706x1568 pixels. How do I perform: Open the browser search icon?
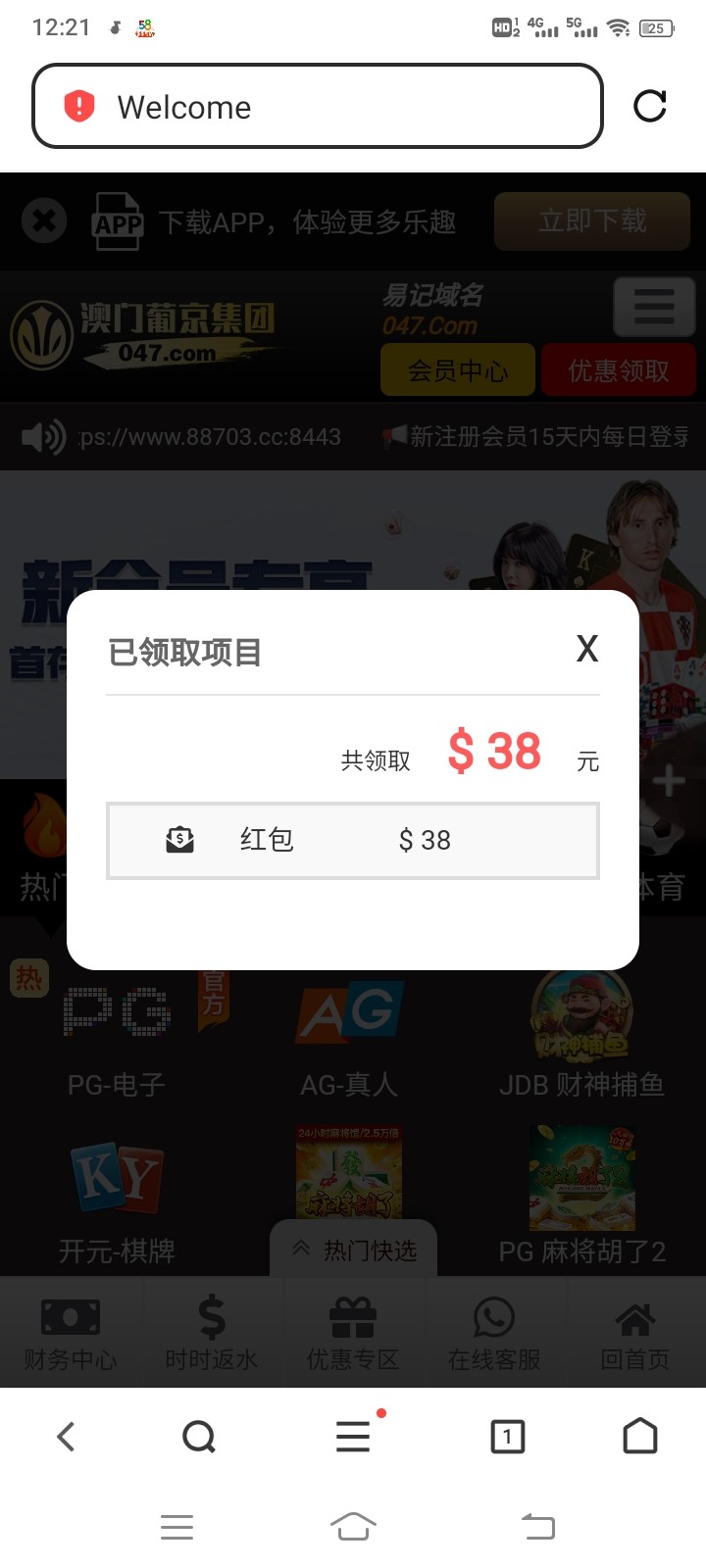(199, 1437)
